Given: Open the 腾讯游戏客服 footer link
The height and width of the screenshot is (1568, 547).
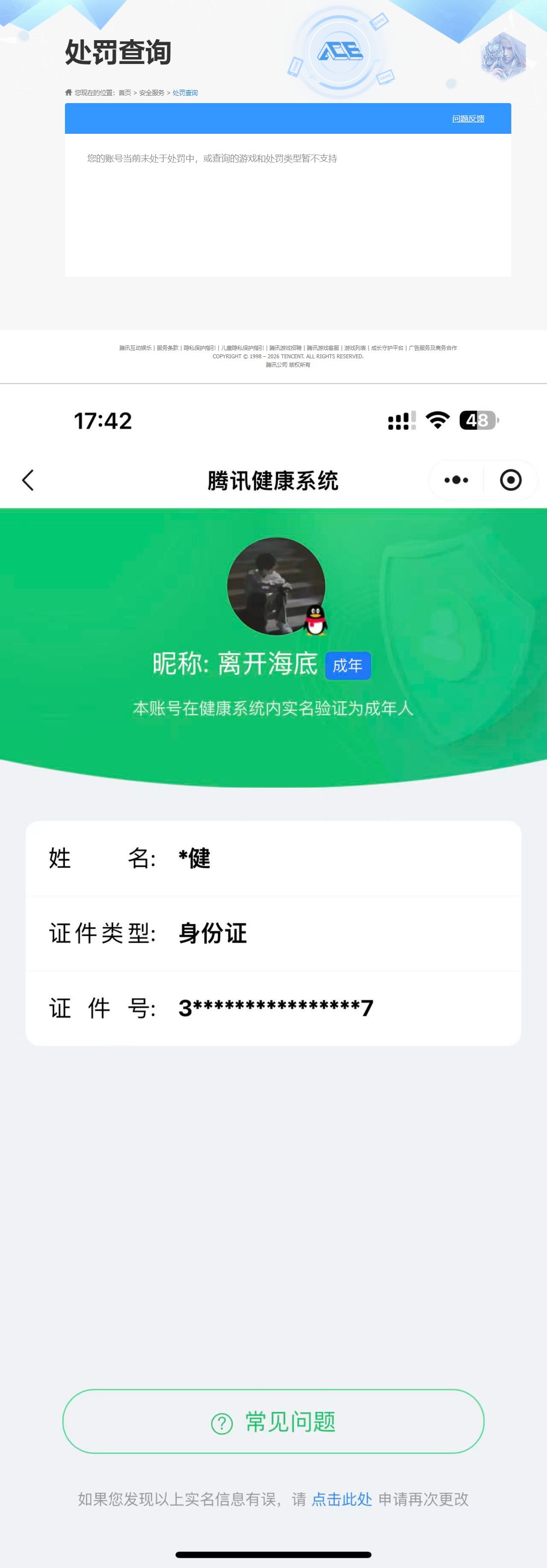Looking at the screenshot, I should (x=323, y=348).
